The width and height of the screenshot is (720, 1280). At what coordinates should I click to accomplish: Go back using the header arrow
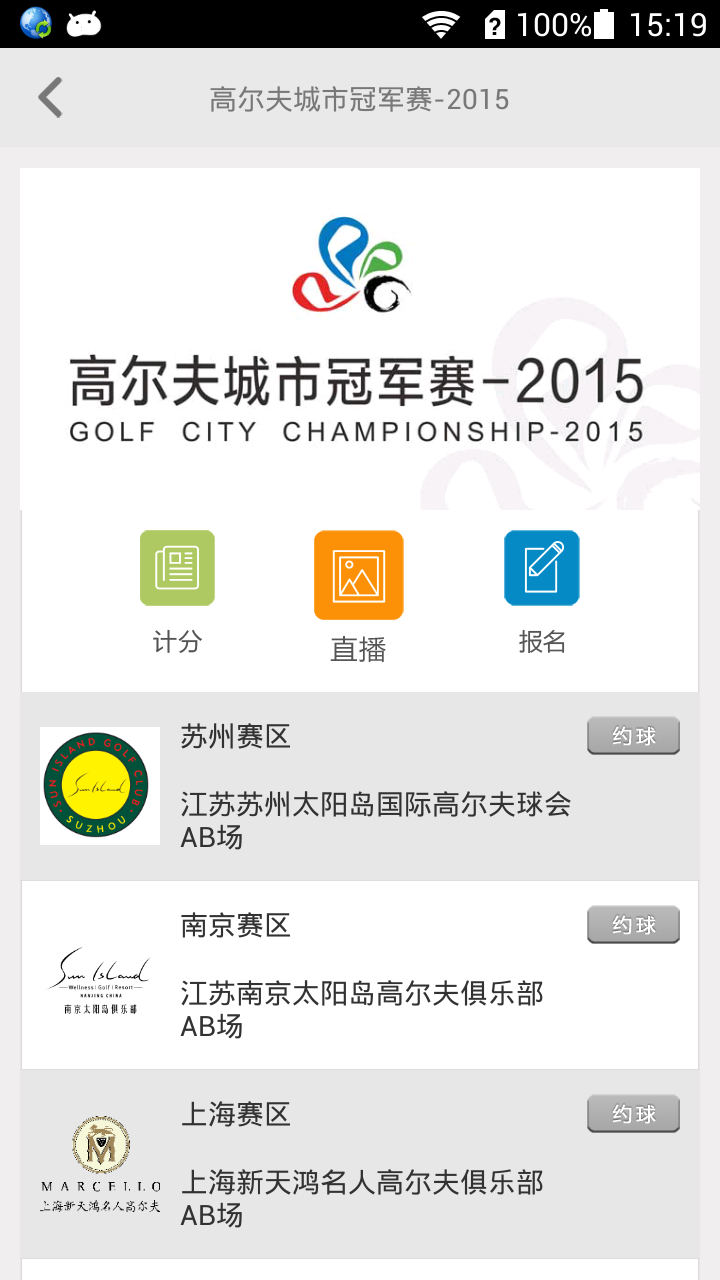tap(50, 98)
